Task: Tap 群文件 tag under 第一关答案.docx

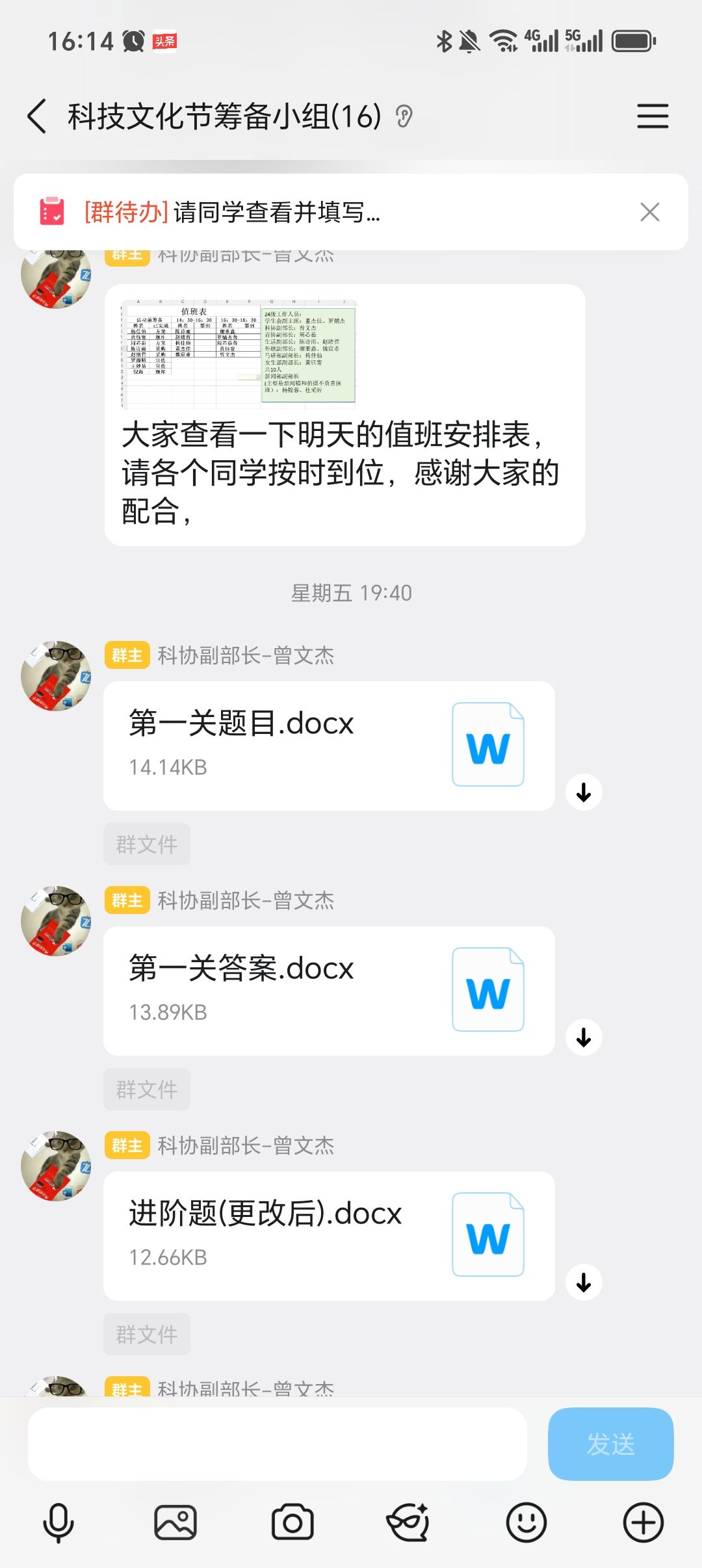Action: (x=147, y=1090)
